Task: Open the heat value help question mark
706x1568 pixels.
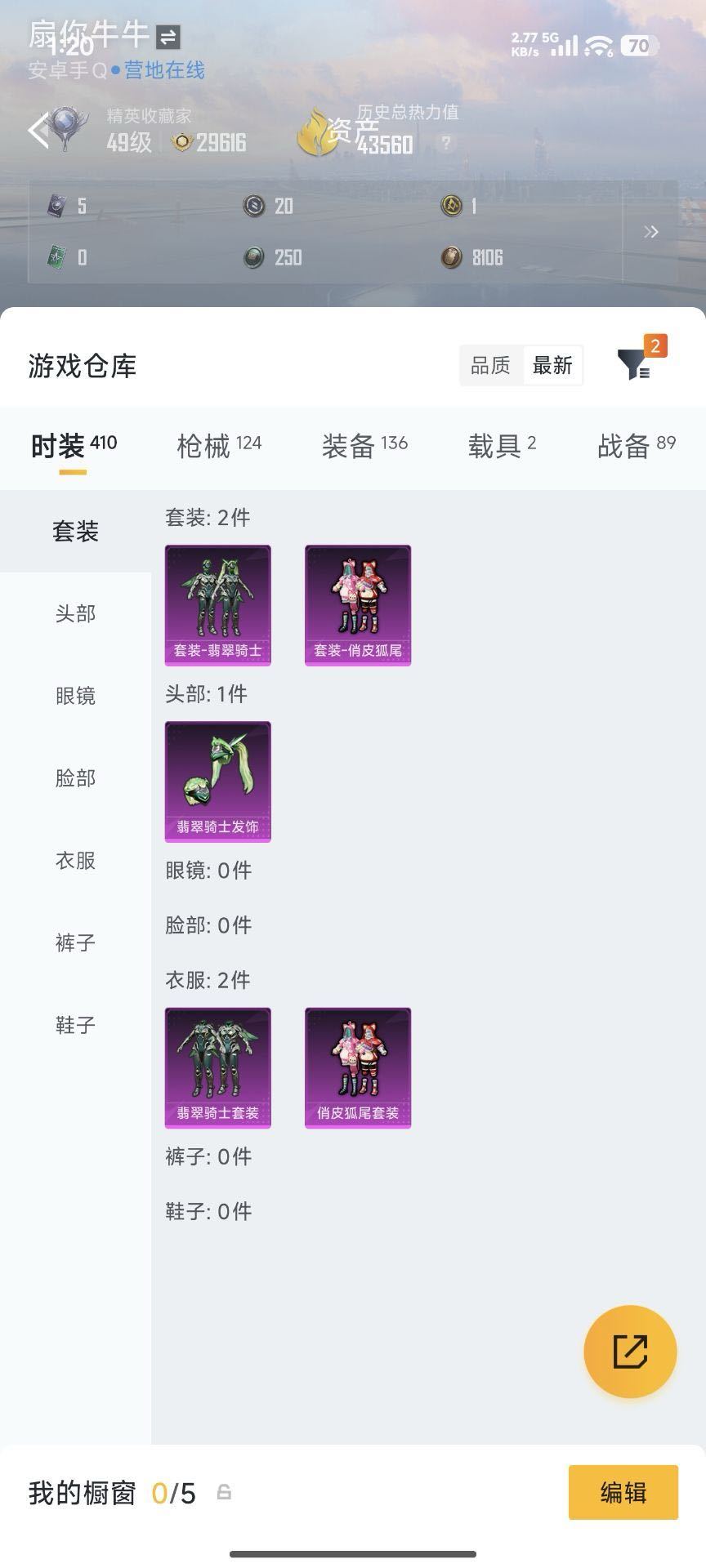Action: tap(445, 144)
